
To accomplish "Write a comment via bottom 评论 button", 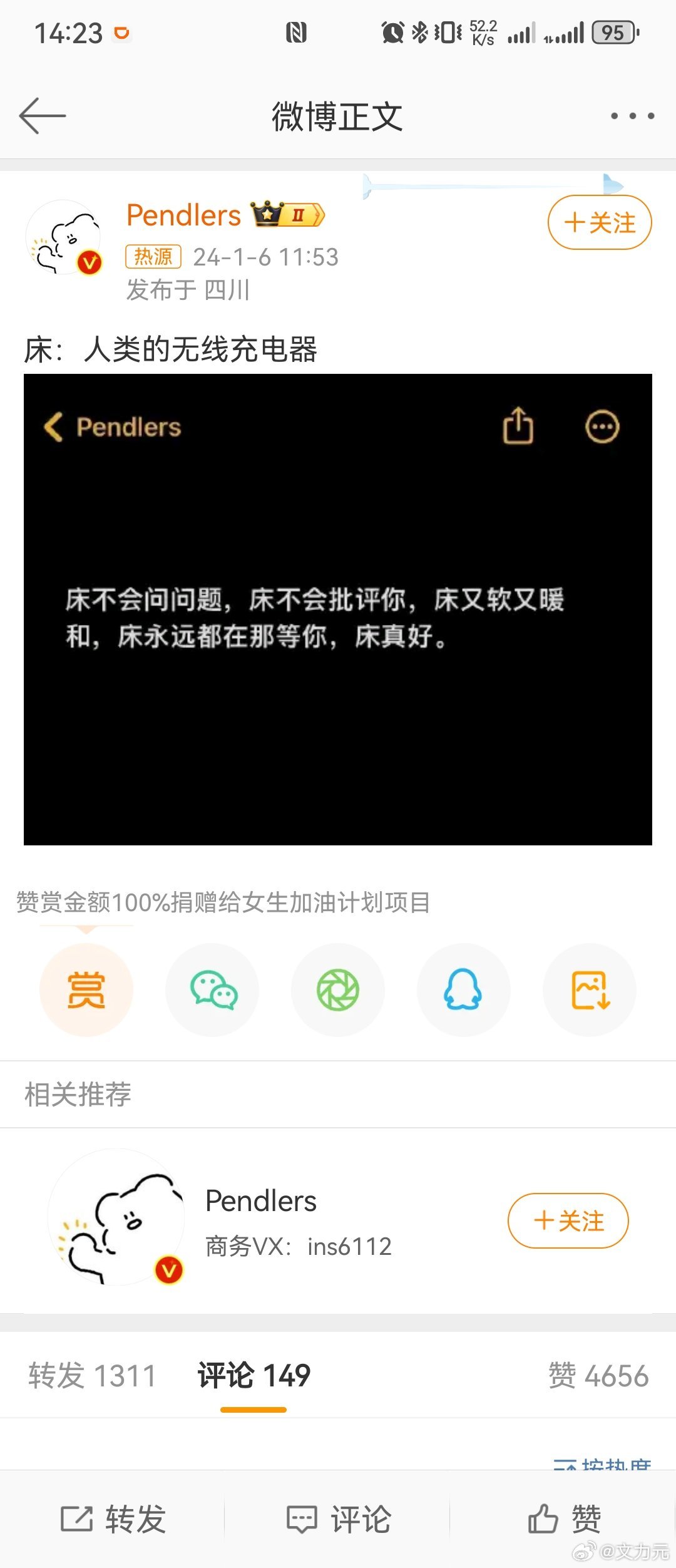I will (338, 1519).
